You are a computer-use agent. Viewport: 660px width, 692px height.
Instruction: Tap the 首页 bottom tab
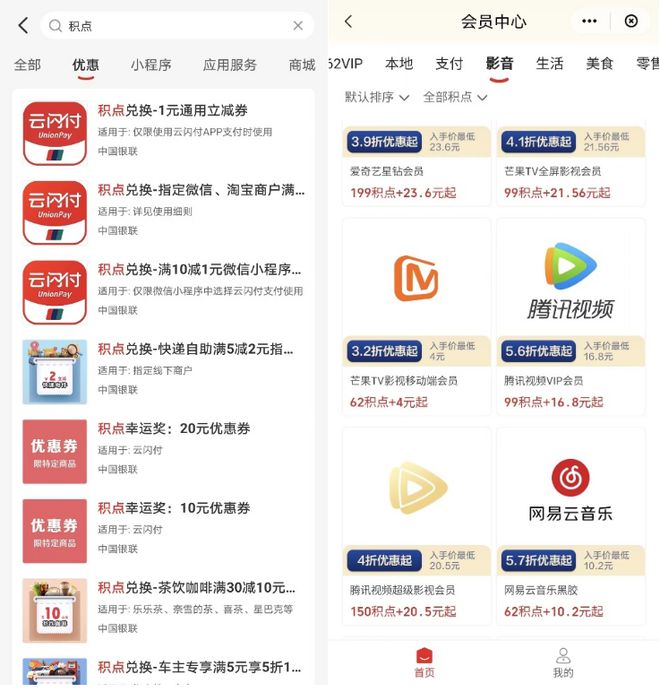424,663
